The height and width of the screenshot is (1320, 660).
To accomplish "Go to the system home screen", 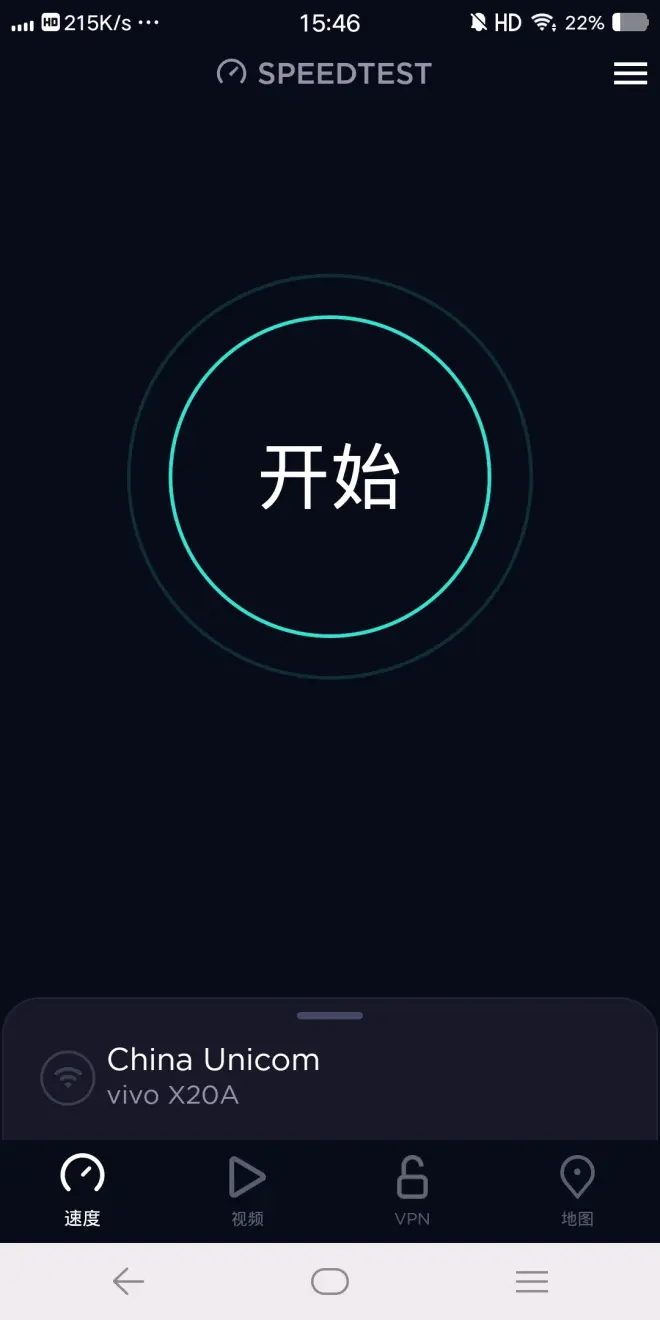I will [x=330, y=1281].
